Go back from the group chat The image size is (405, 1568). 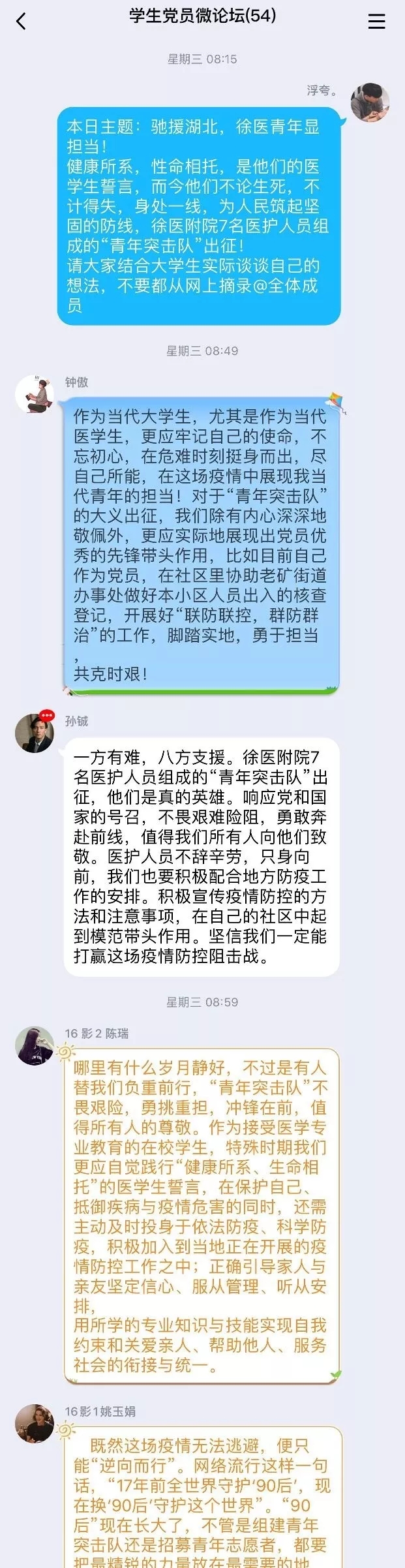point(21,21)
